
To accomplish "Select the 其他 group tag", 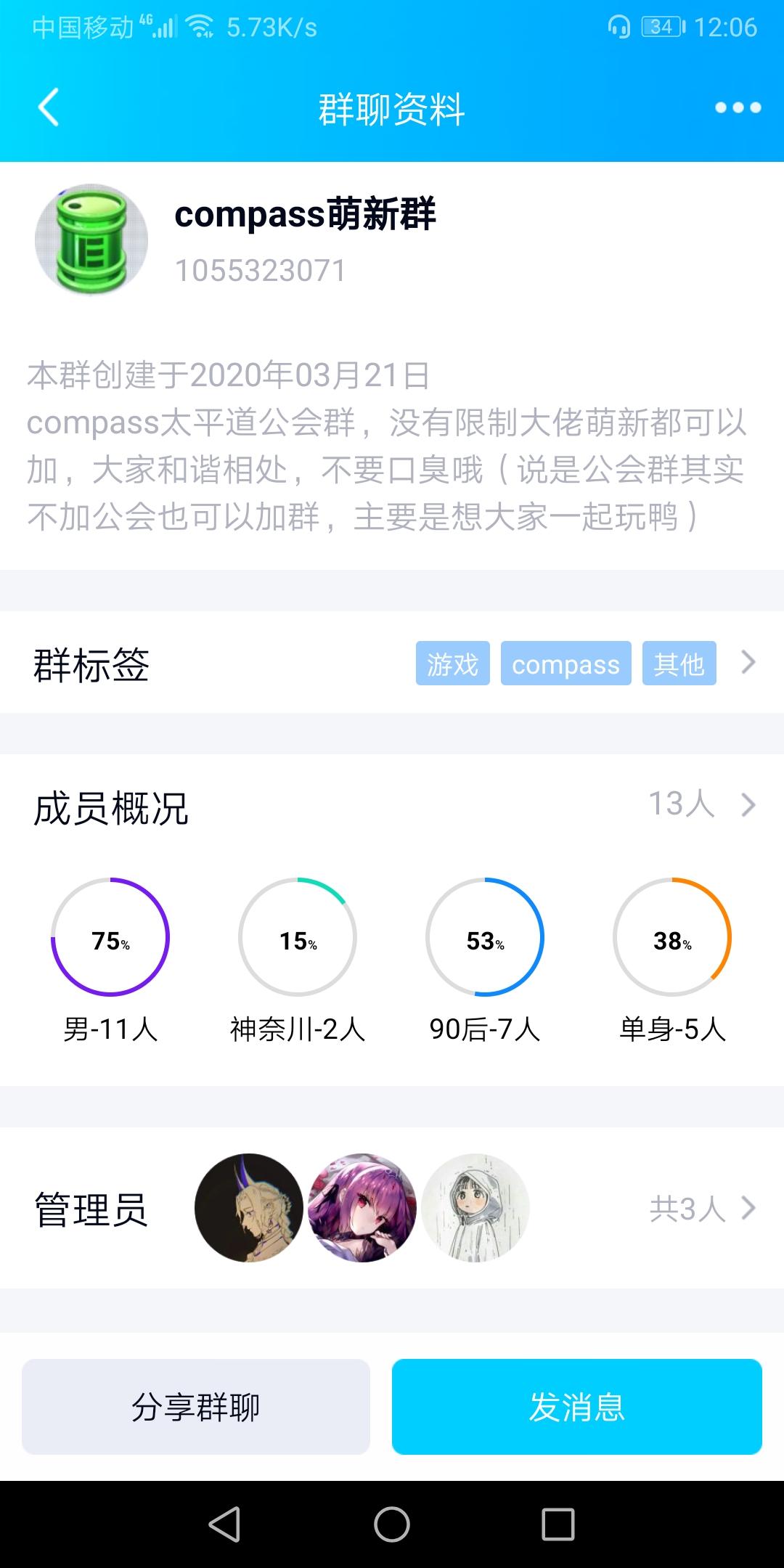I will click(678, 664).
